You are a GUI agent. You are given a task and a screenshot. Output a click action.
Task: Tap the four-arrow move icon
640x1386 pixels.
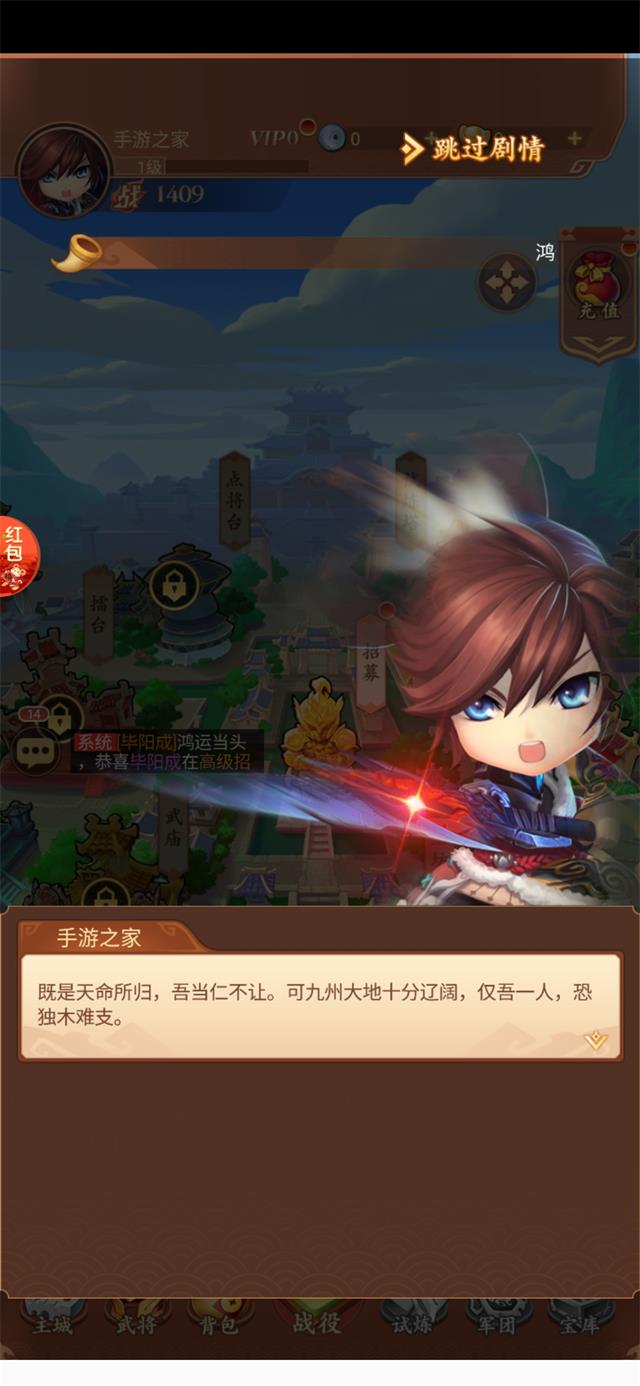pos(505,282)
